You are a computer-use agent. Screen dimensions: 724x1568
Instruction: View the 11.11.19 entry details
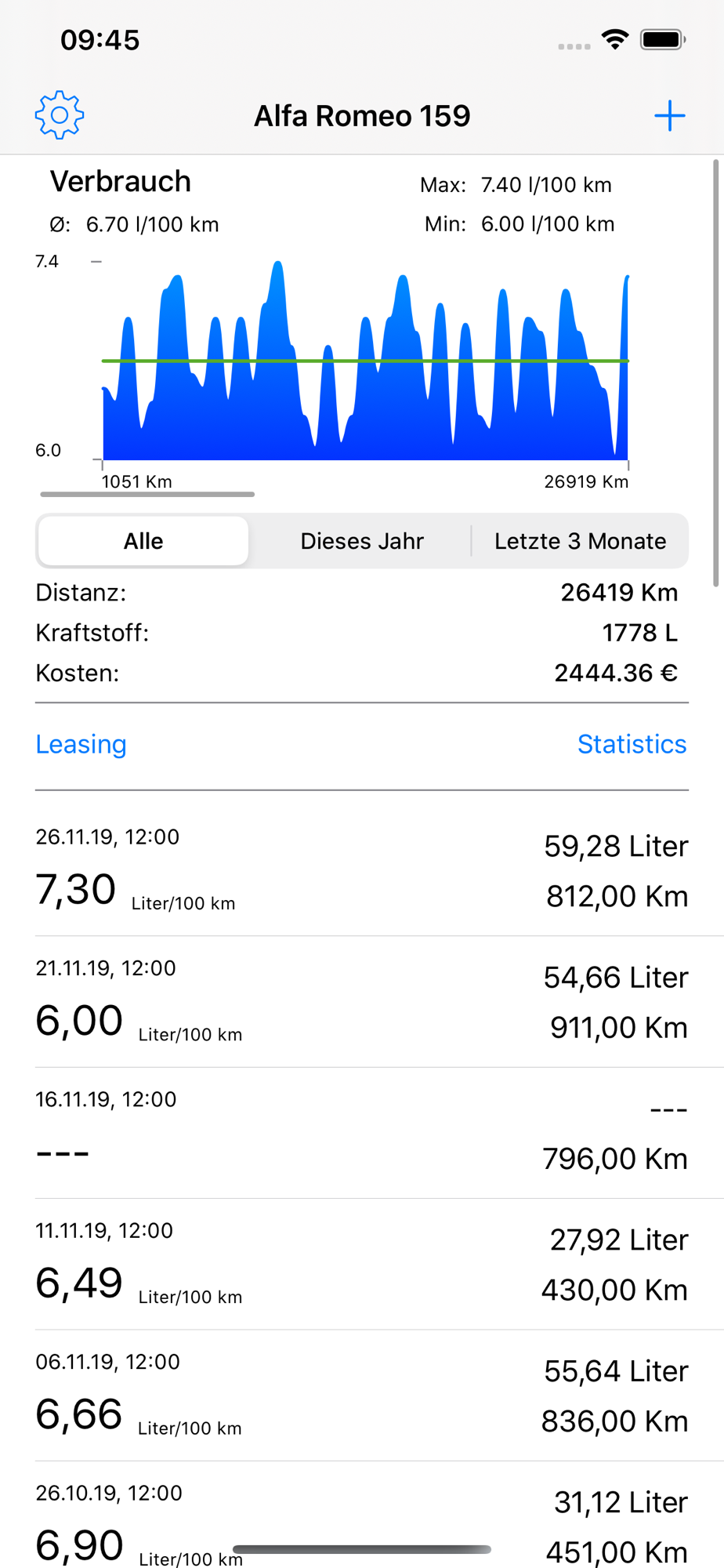[x=362, y=1264]
